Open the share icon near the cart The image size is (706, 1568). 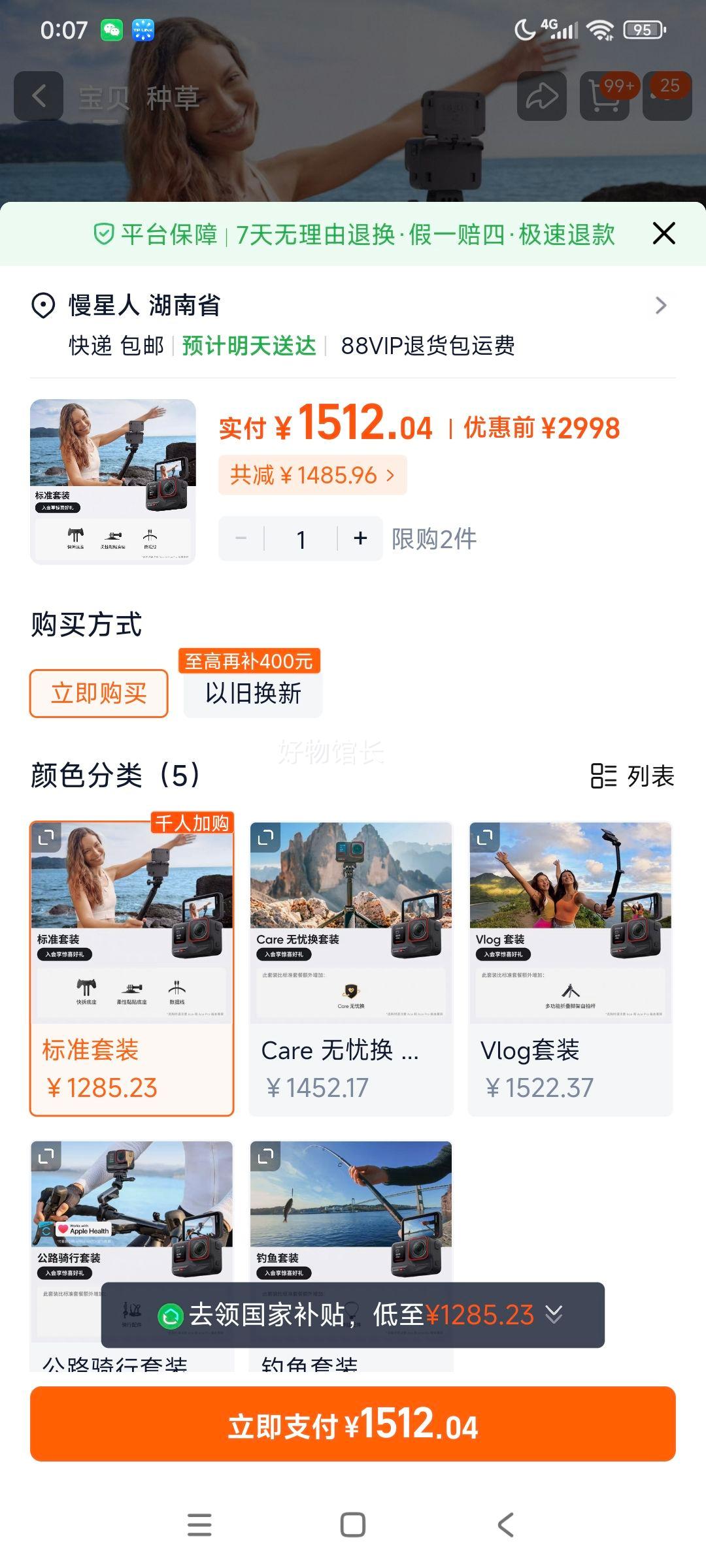coord(543,97)
